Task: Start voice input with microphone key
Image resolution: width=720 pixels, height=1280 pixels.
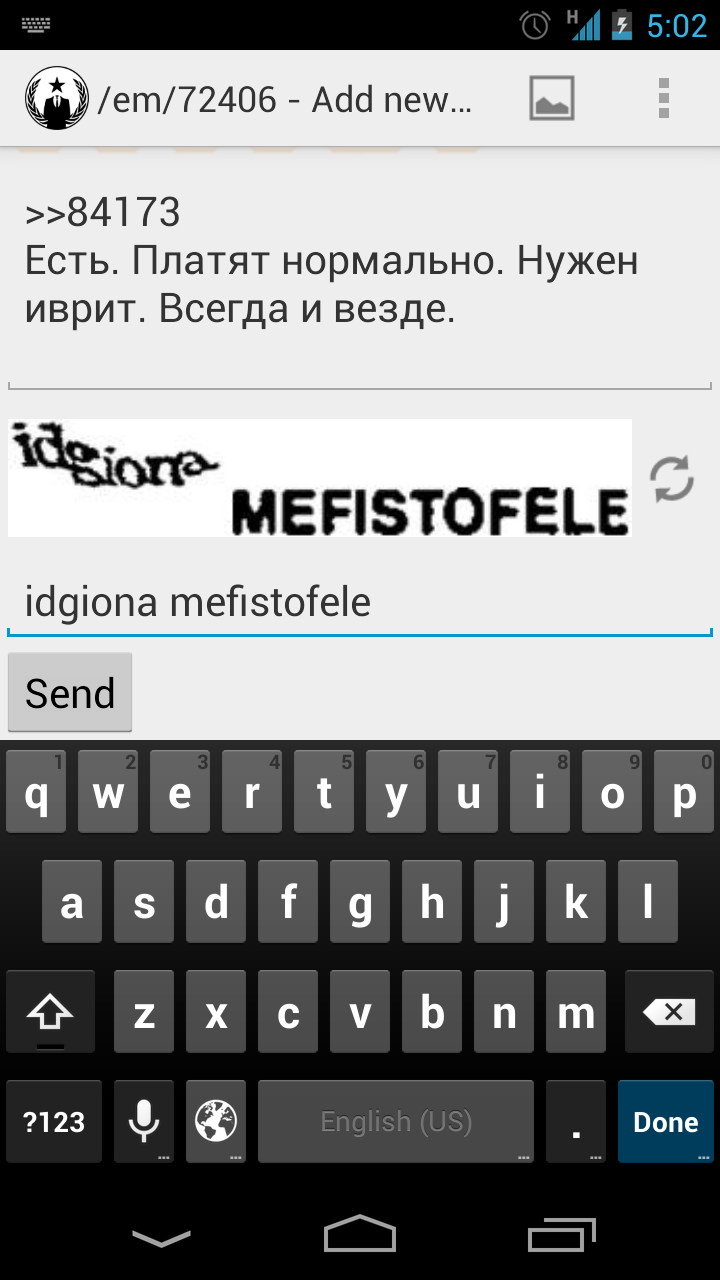Action: [144, 1121]
